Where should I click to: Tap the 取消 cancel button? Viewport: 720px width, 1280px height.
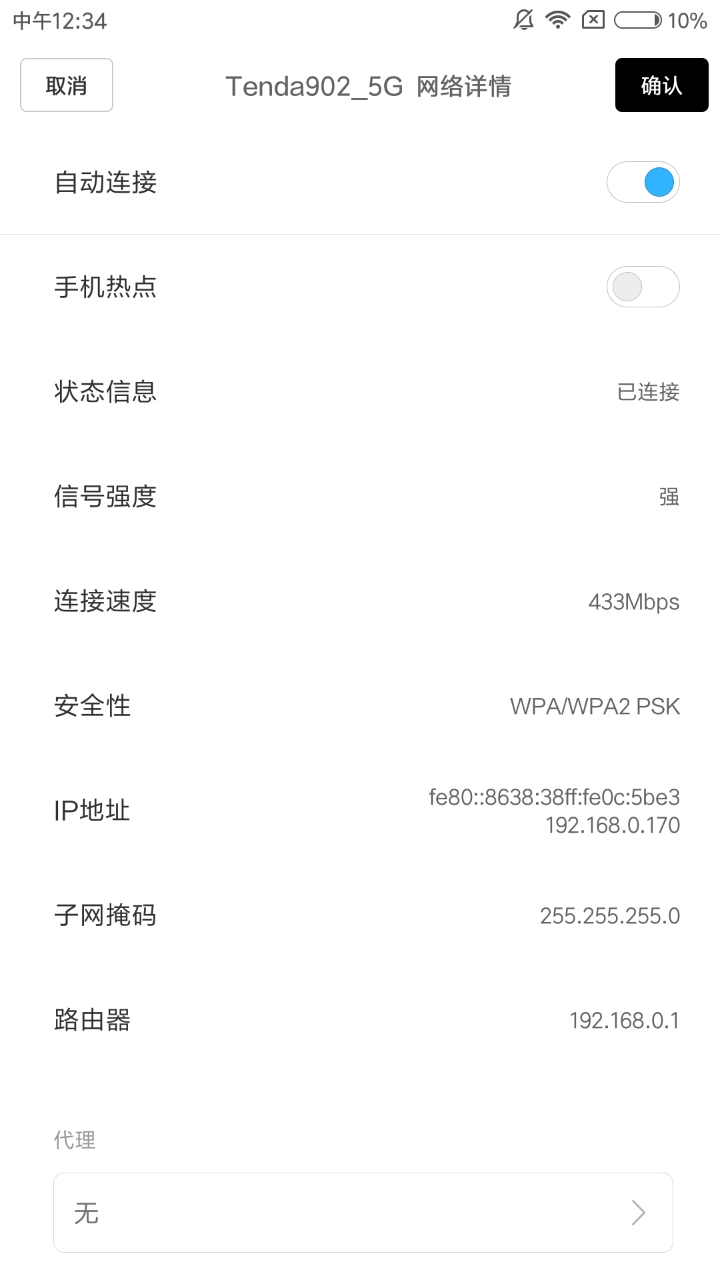66,85
